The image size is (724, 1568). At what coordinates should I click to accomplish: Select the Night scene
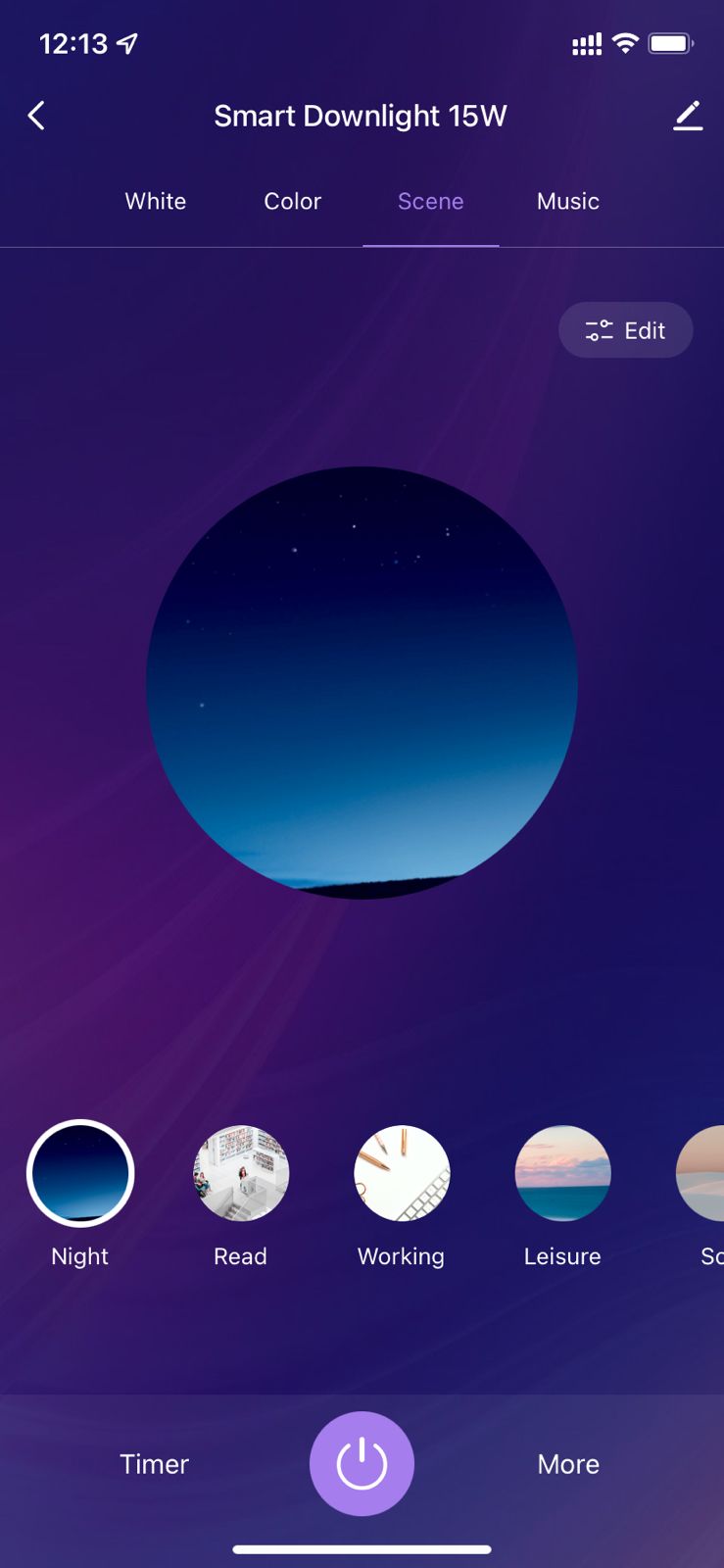[x=80, y=1173]
